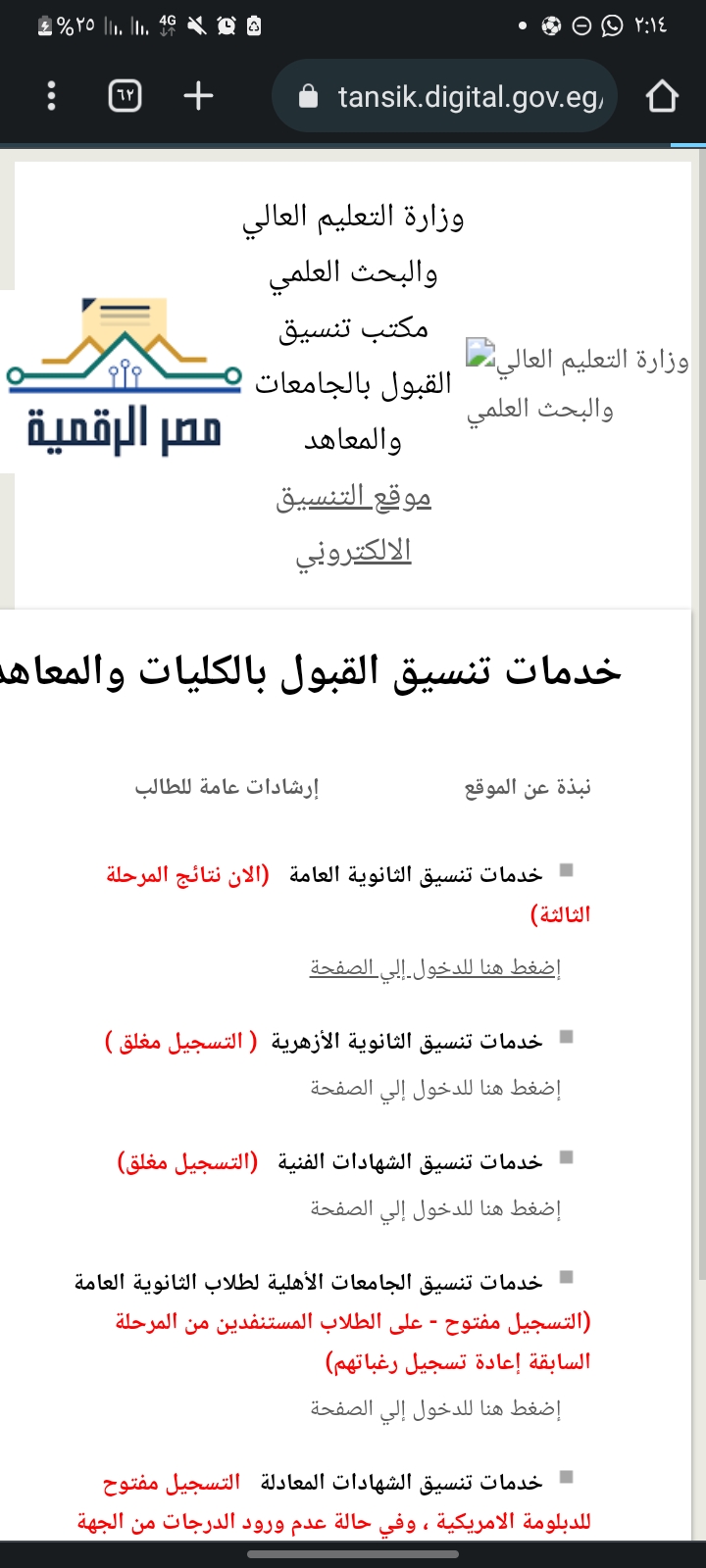The width and height of the screenshot is (706, 1568).
Task: Open the page link under الثانوية العامة services
Action: 435,968
